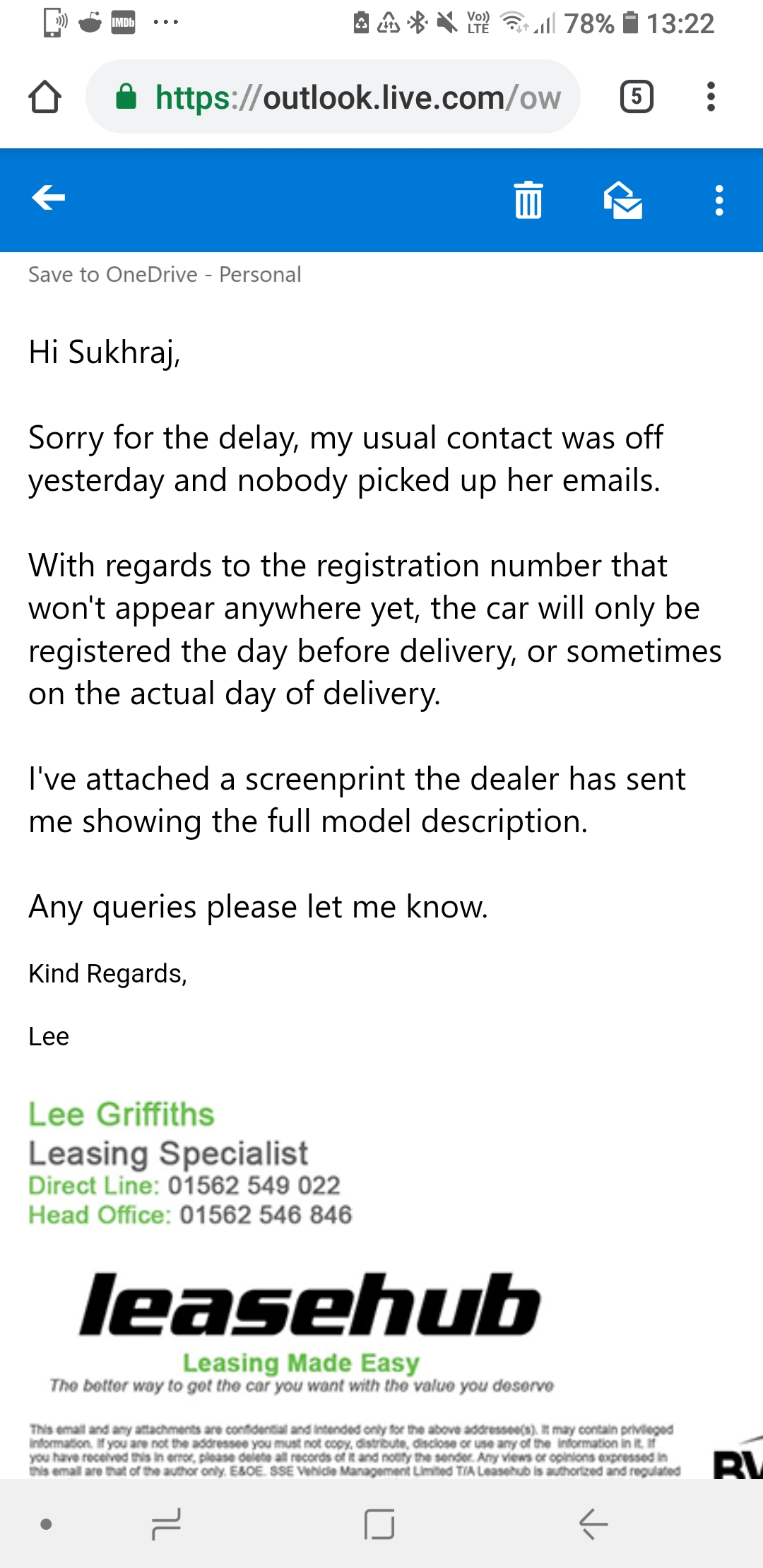Go back to the inbox

pyautogui.click(x=48, y=198)
